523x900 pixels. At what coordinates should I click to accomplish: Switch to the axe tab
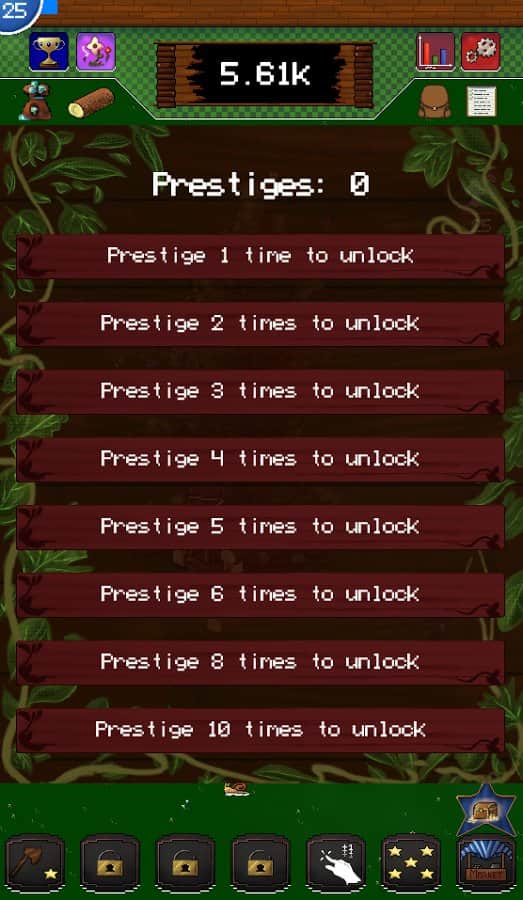click(35, 864)
